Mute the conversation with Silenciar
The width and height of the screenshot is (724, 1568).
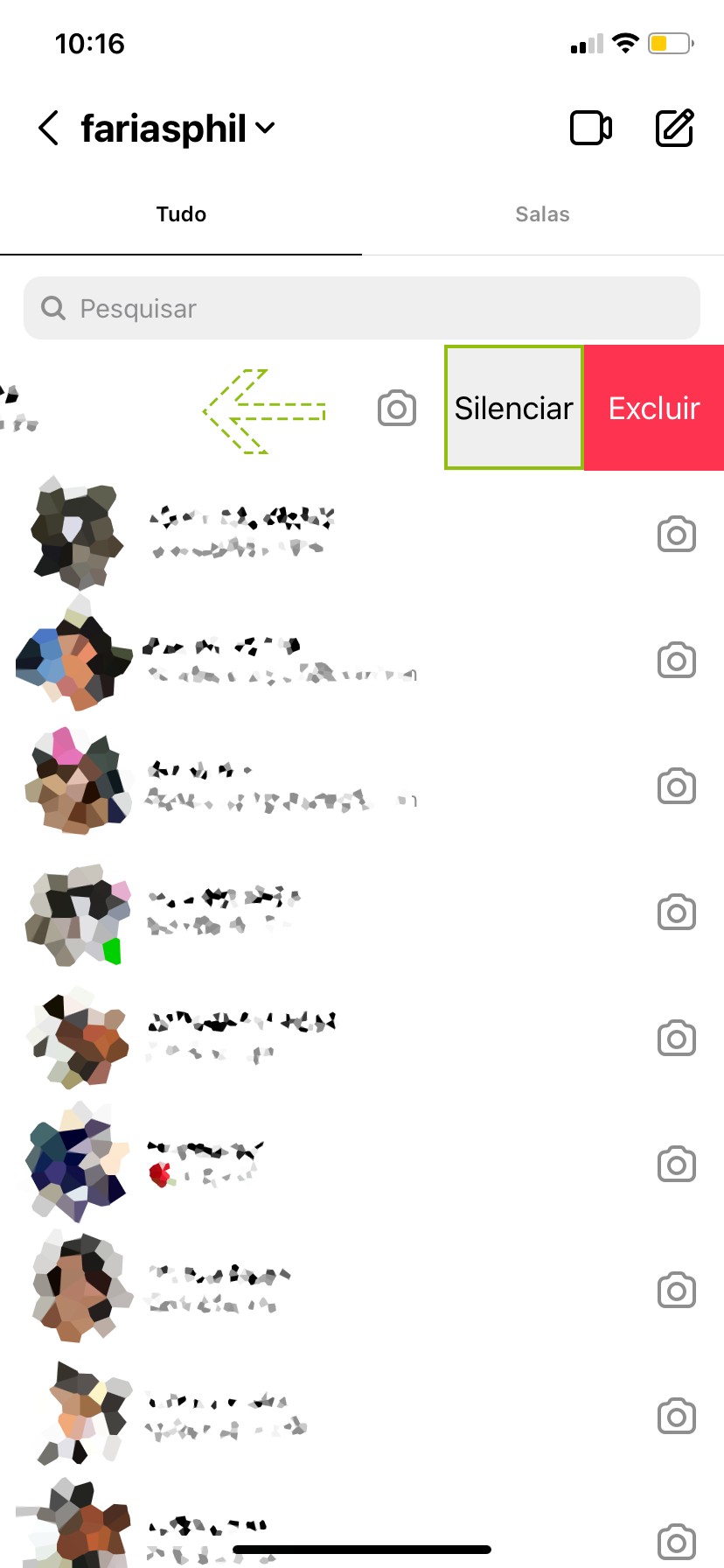[x=514, y=408]
